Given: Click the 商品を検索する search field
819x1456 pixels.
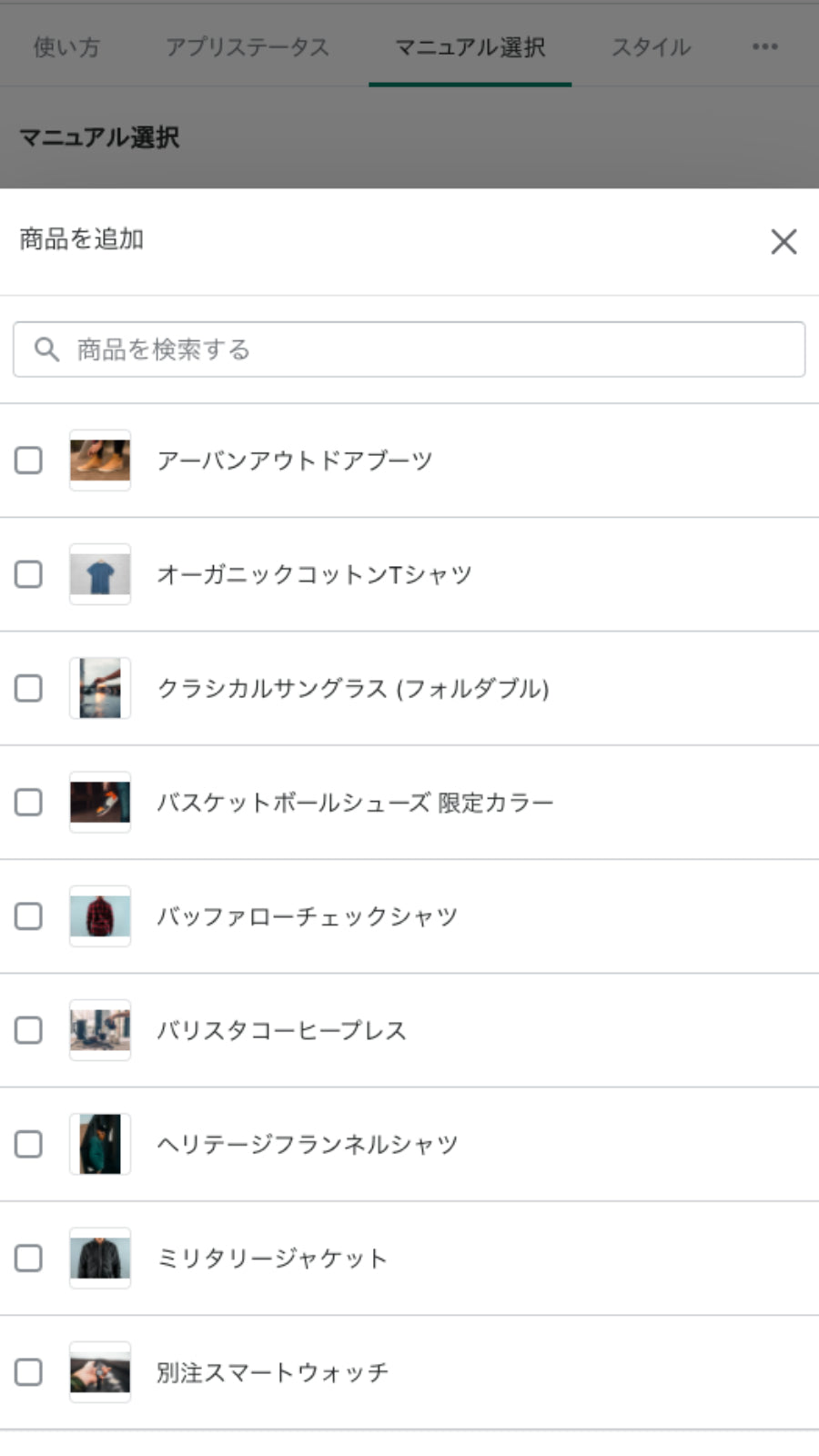Looking at the screenshot, I should click(x=408, y=349).
